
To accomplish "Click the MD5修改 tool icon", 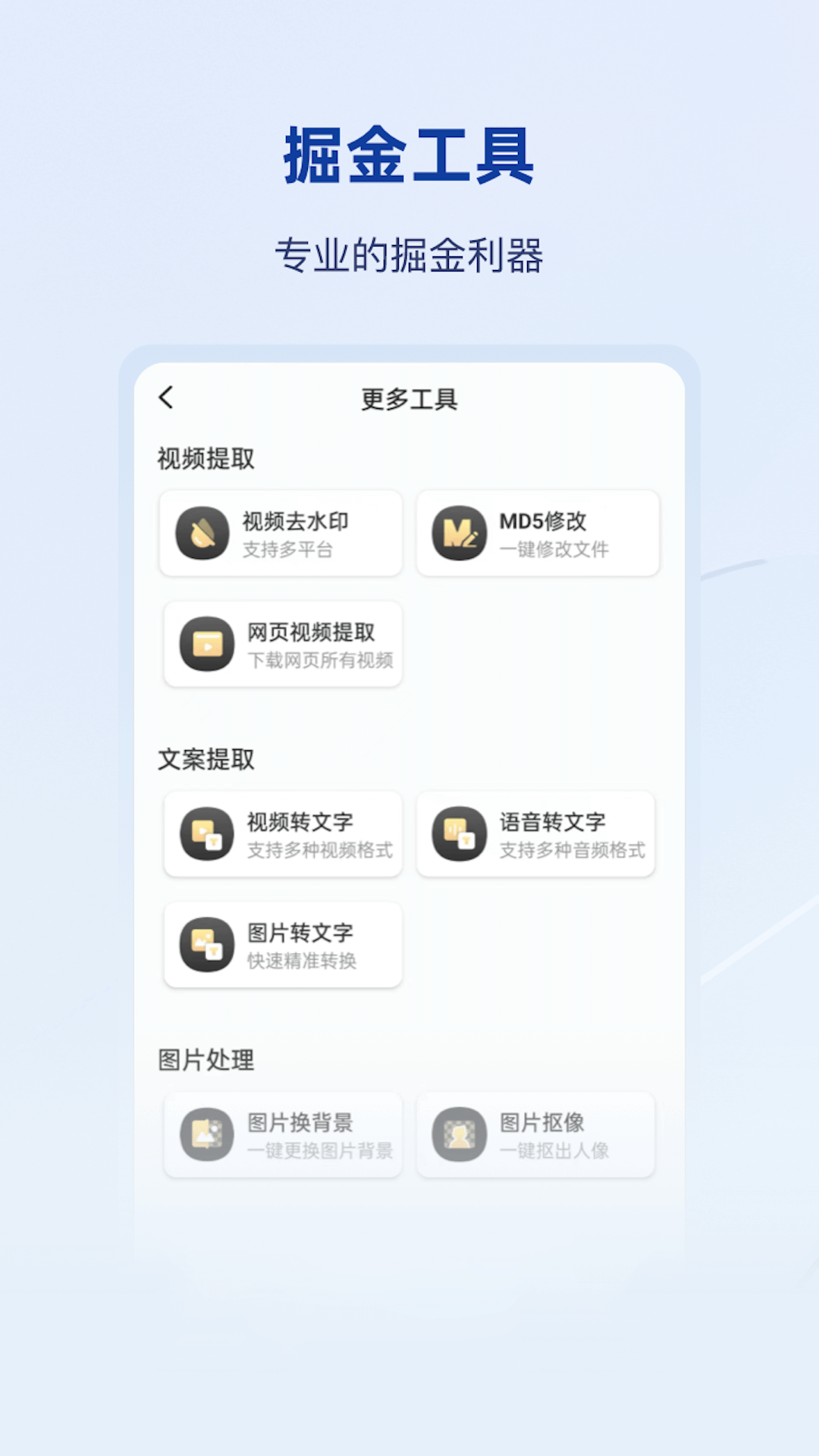I will [458, 533].
